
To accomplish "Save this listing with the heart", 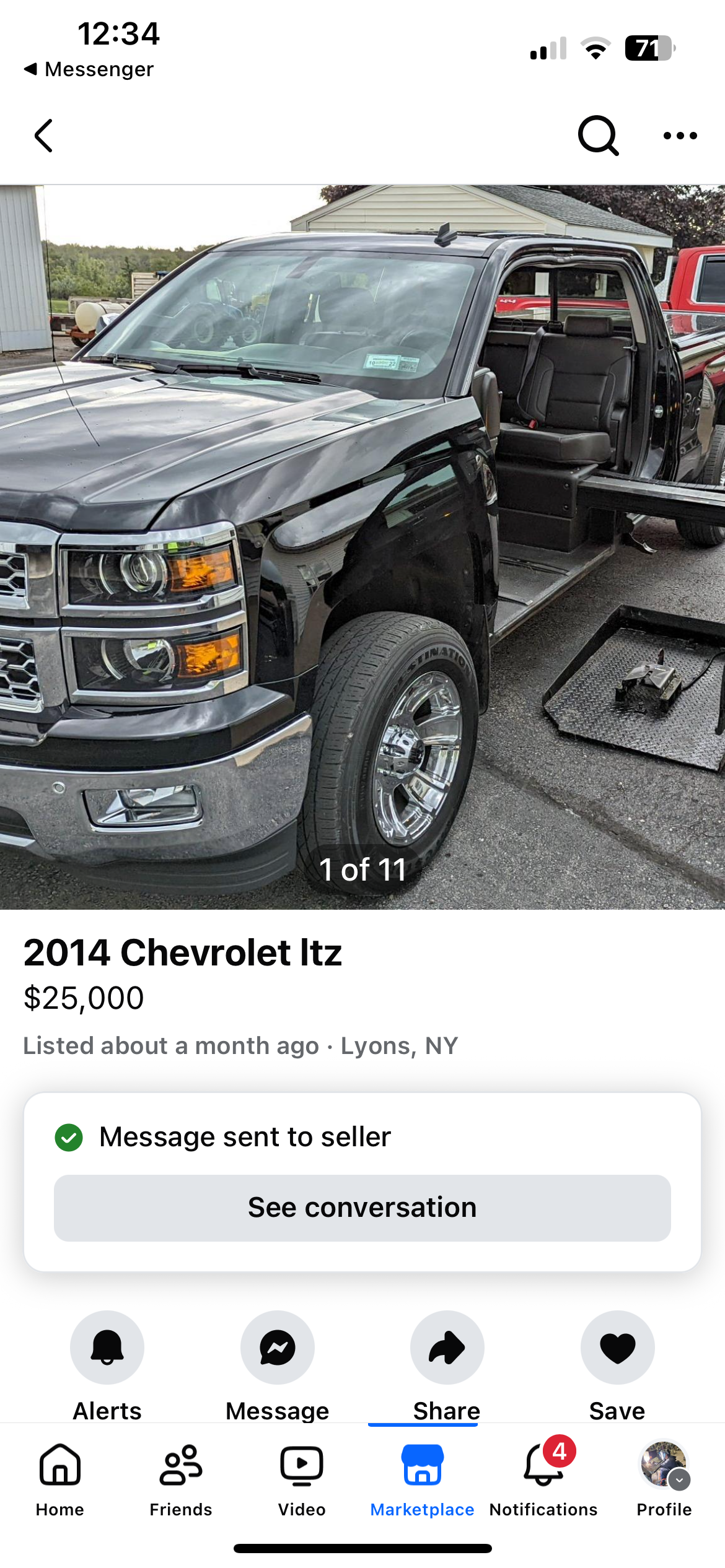I will 617,1348.
